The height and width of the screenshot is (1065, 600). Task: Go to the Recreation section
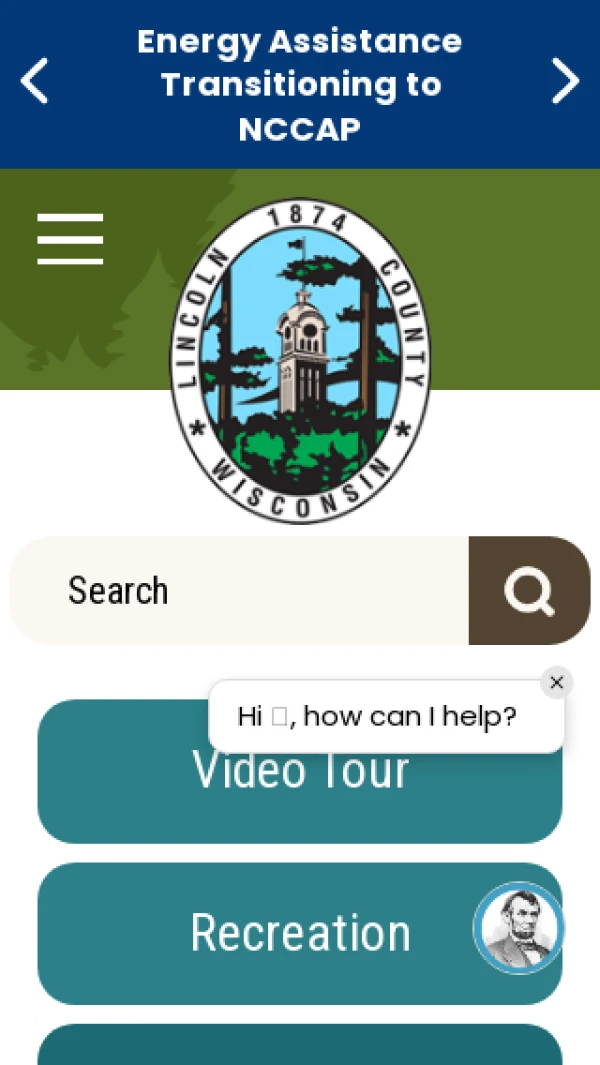[300, 933]
